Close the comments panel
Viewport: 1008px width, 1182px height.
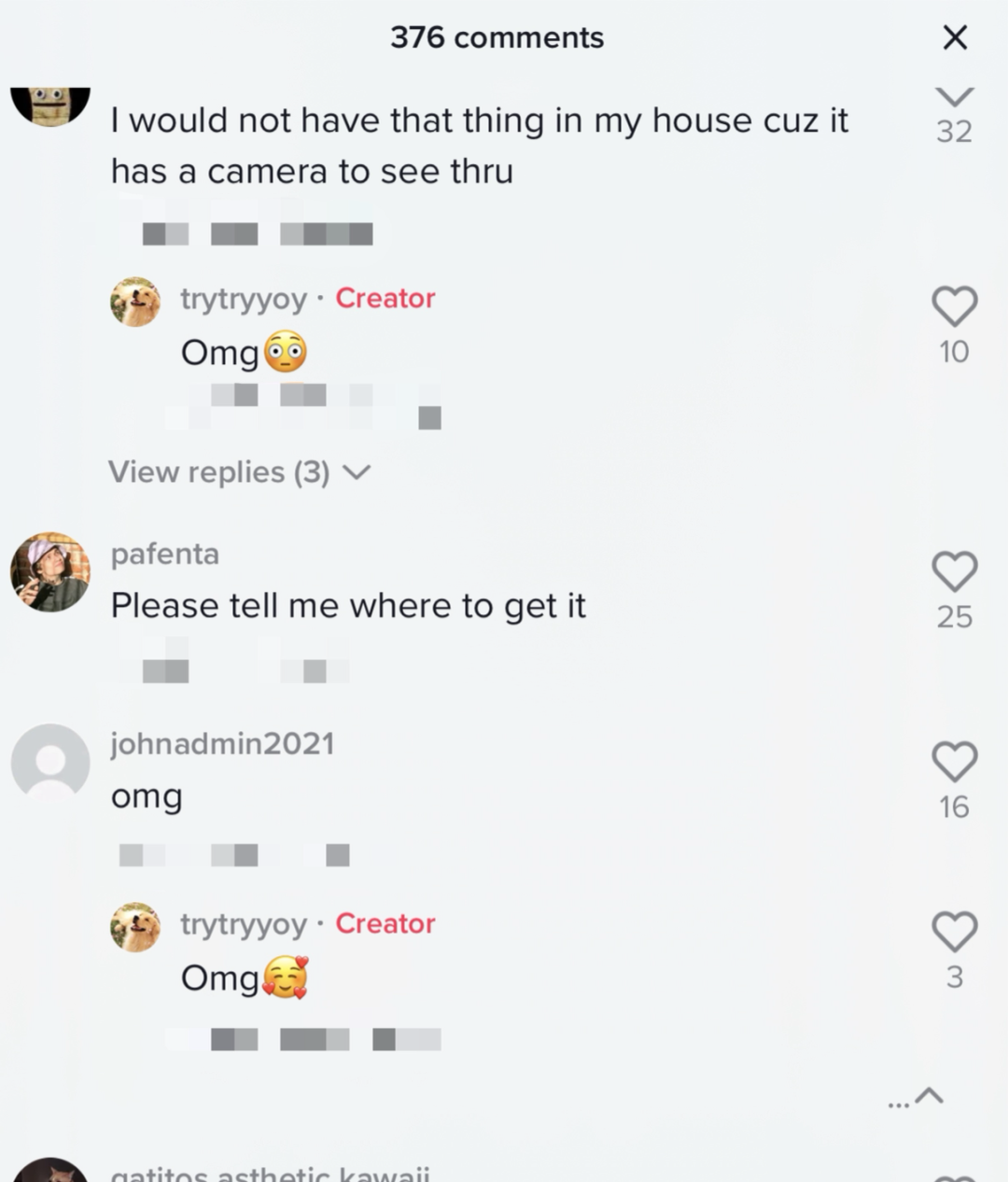[x=955, y=37]
